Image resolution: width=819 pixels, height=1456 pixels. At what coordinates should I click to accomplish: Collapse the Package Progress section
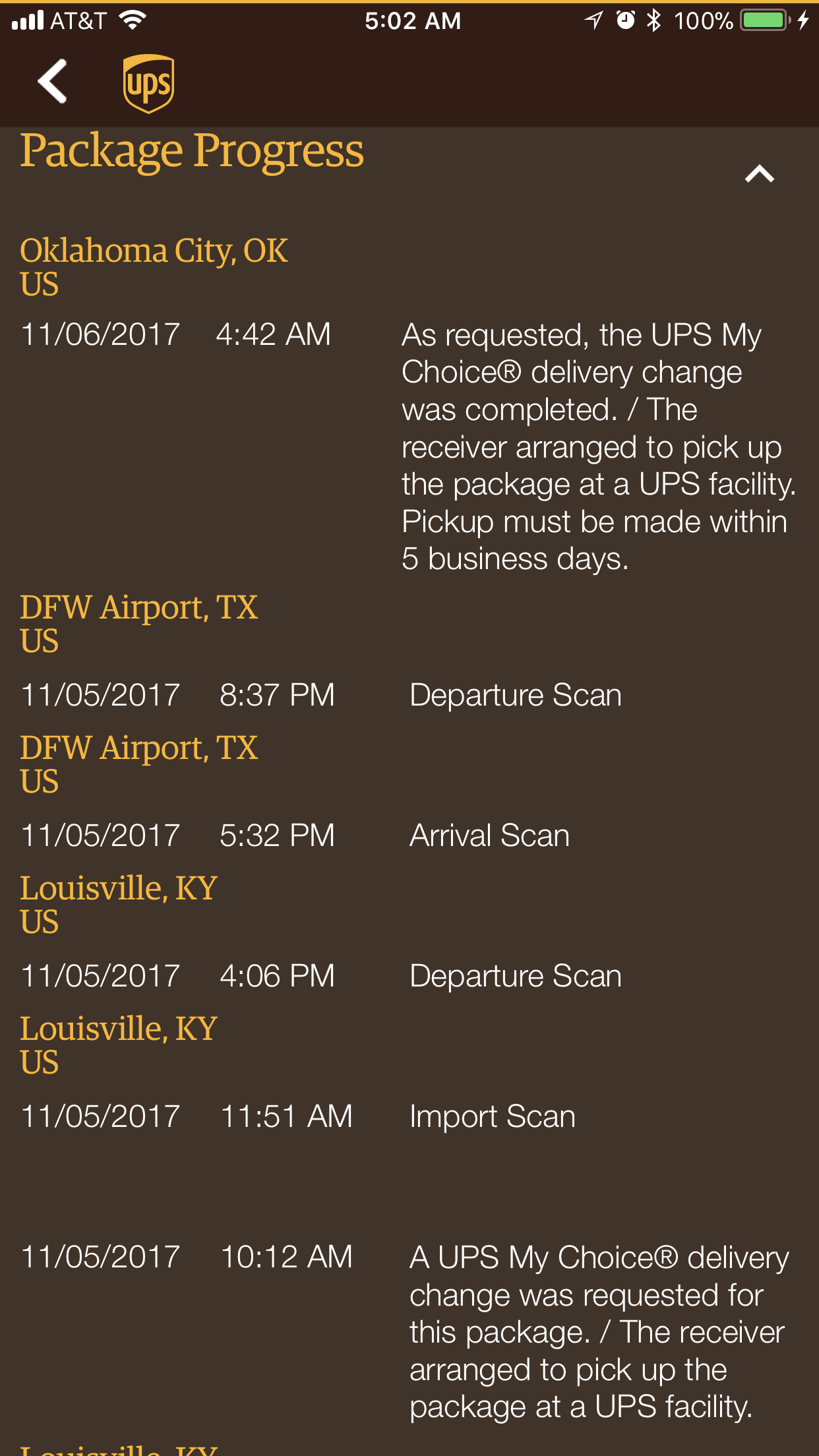click(x=759, y=174)
